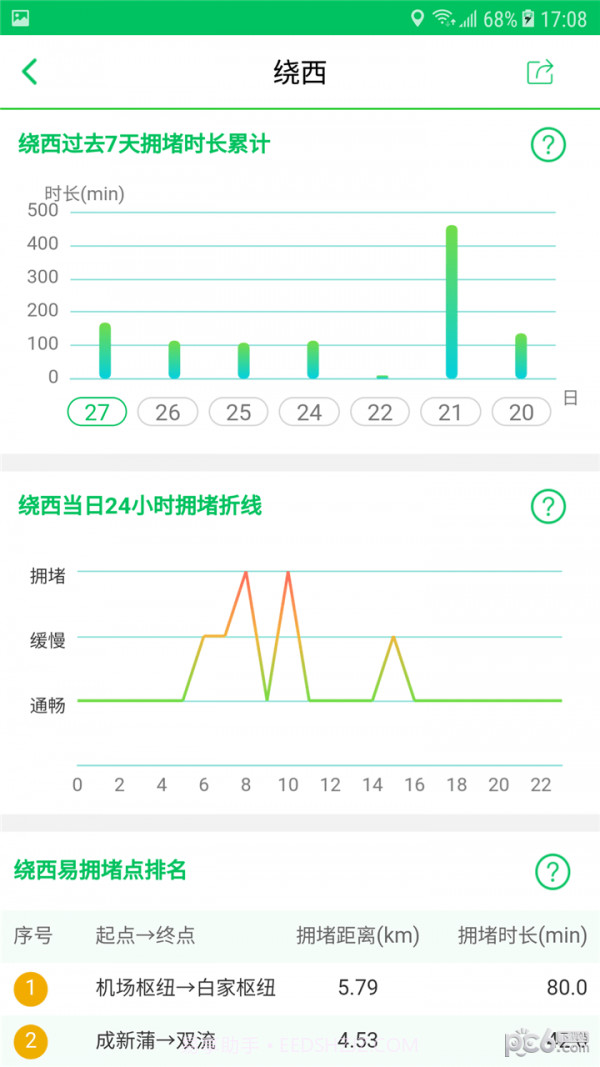Image resolution: width=600 pixels, height=1067 pixels.
Task: Switch to day 24 data
Action: coord(309,412)
